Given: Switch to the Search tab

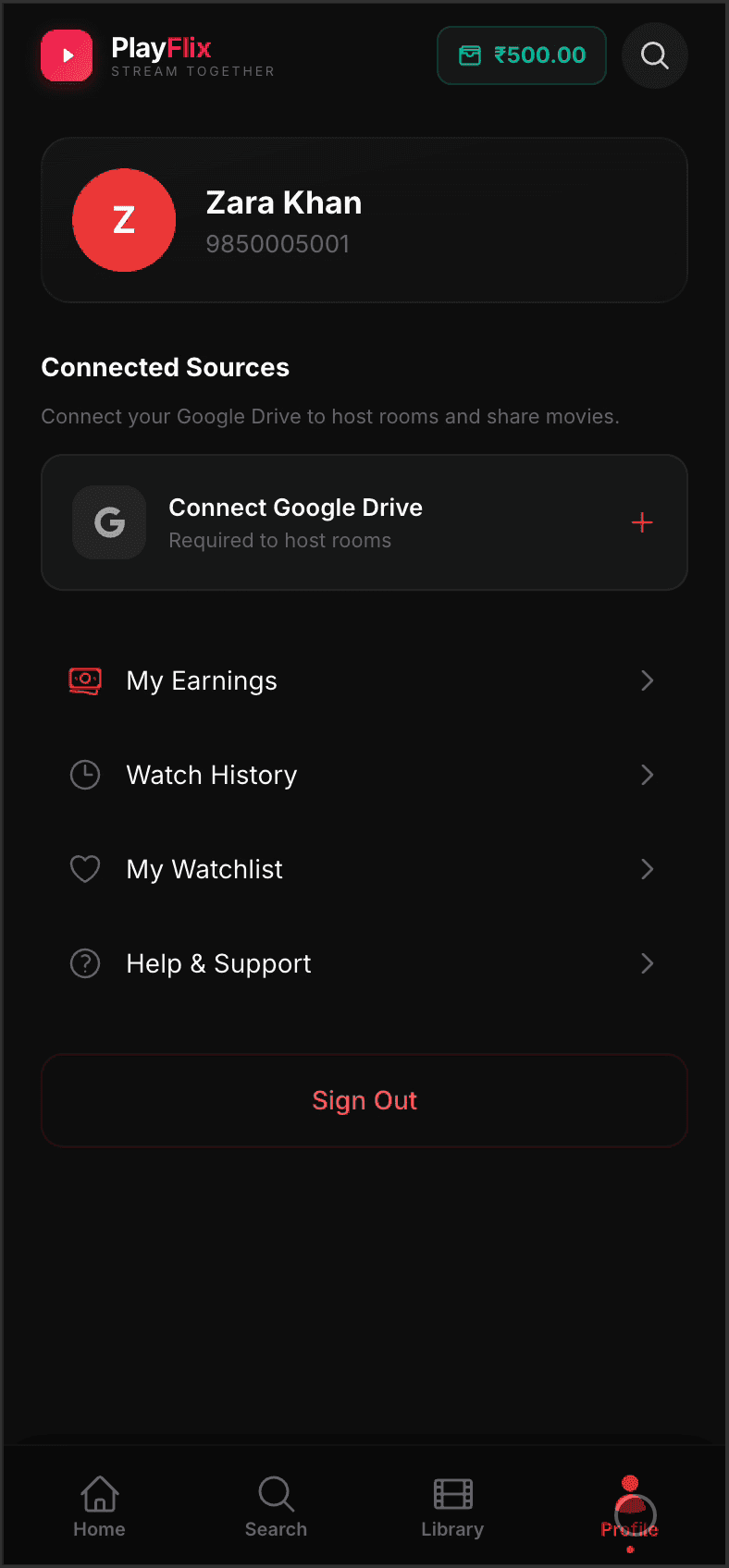Looking at the screenshot, I should [x=276, y=1505].
